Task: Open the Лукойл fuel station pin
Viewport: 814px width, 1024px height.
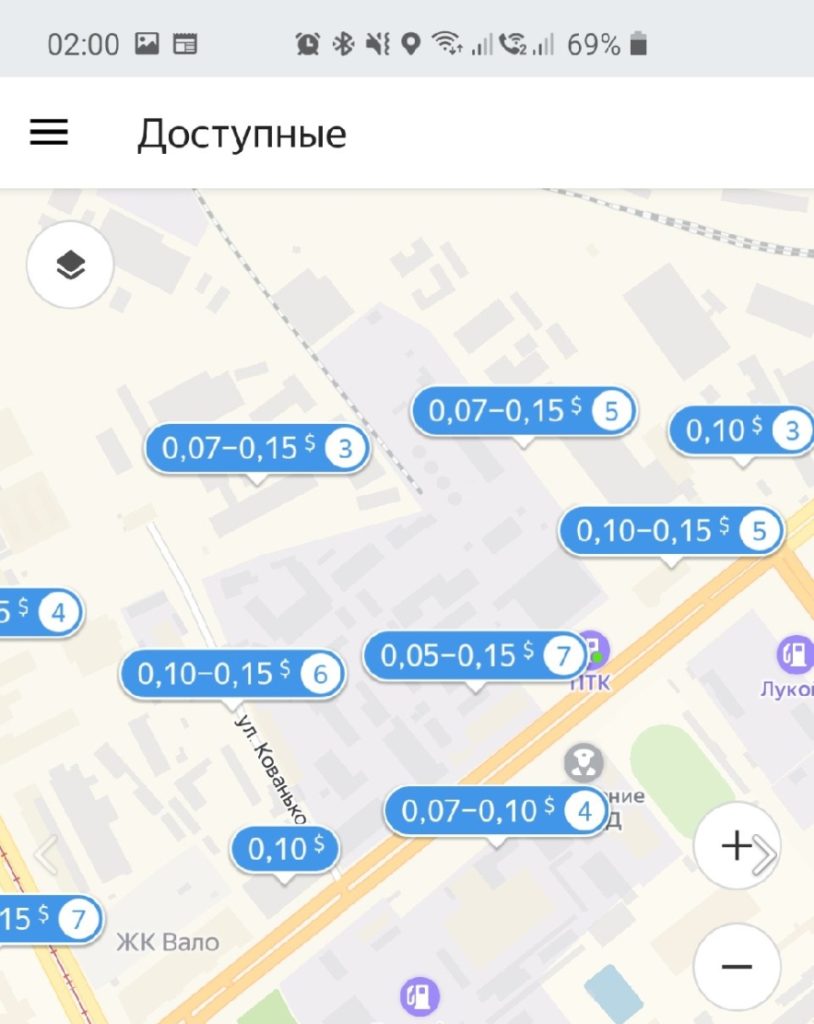Action: (x=796, y=655)
